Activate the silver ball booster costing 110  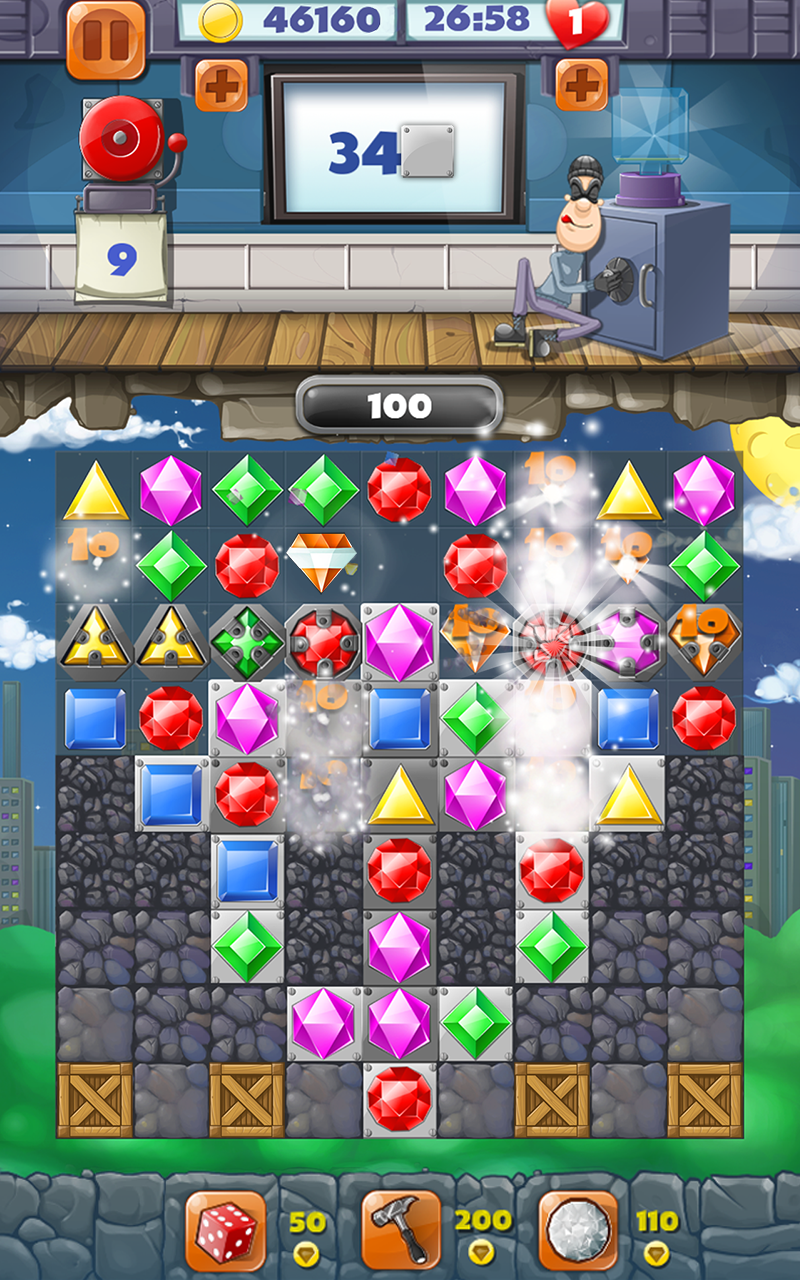(x=578, y=1230)
